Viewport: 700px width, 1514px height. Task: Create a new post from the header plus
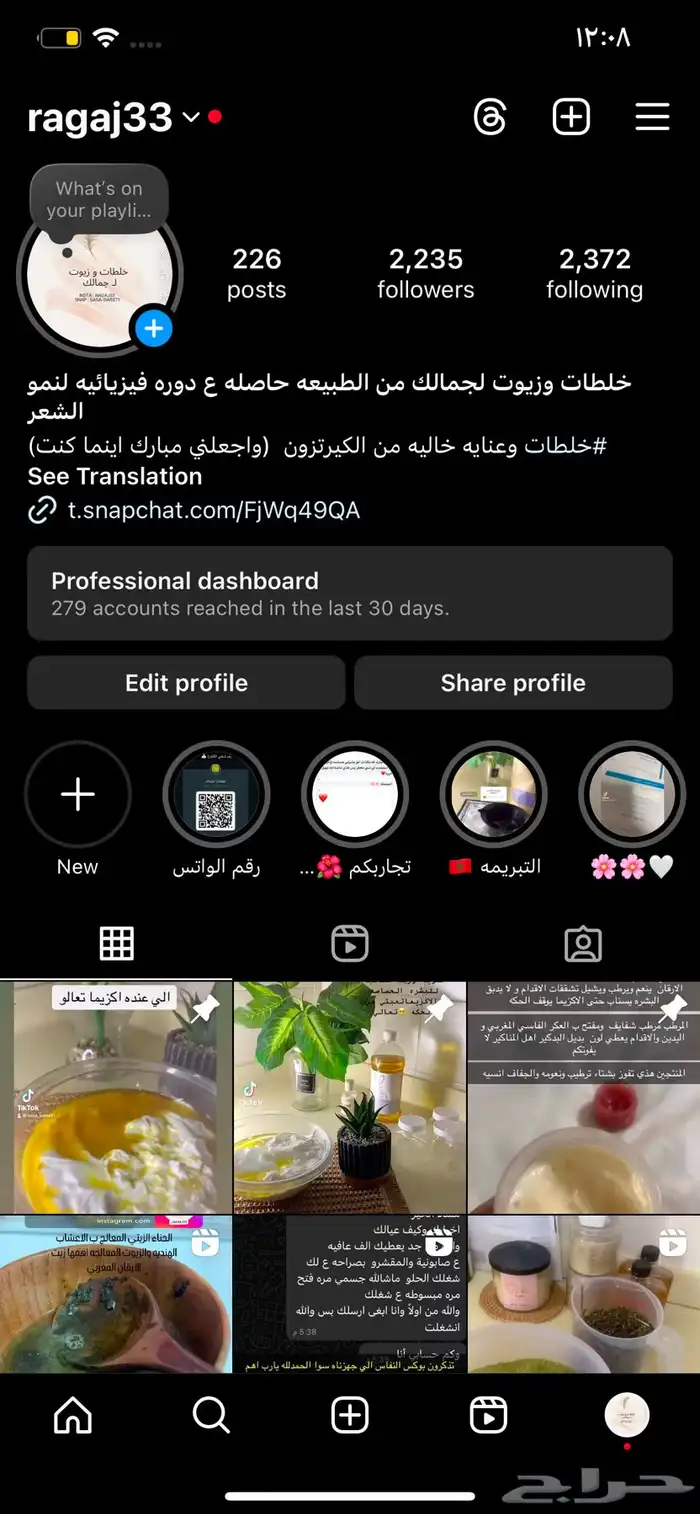[571, 118]
